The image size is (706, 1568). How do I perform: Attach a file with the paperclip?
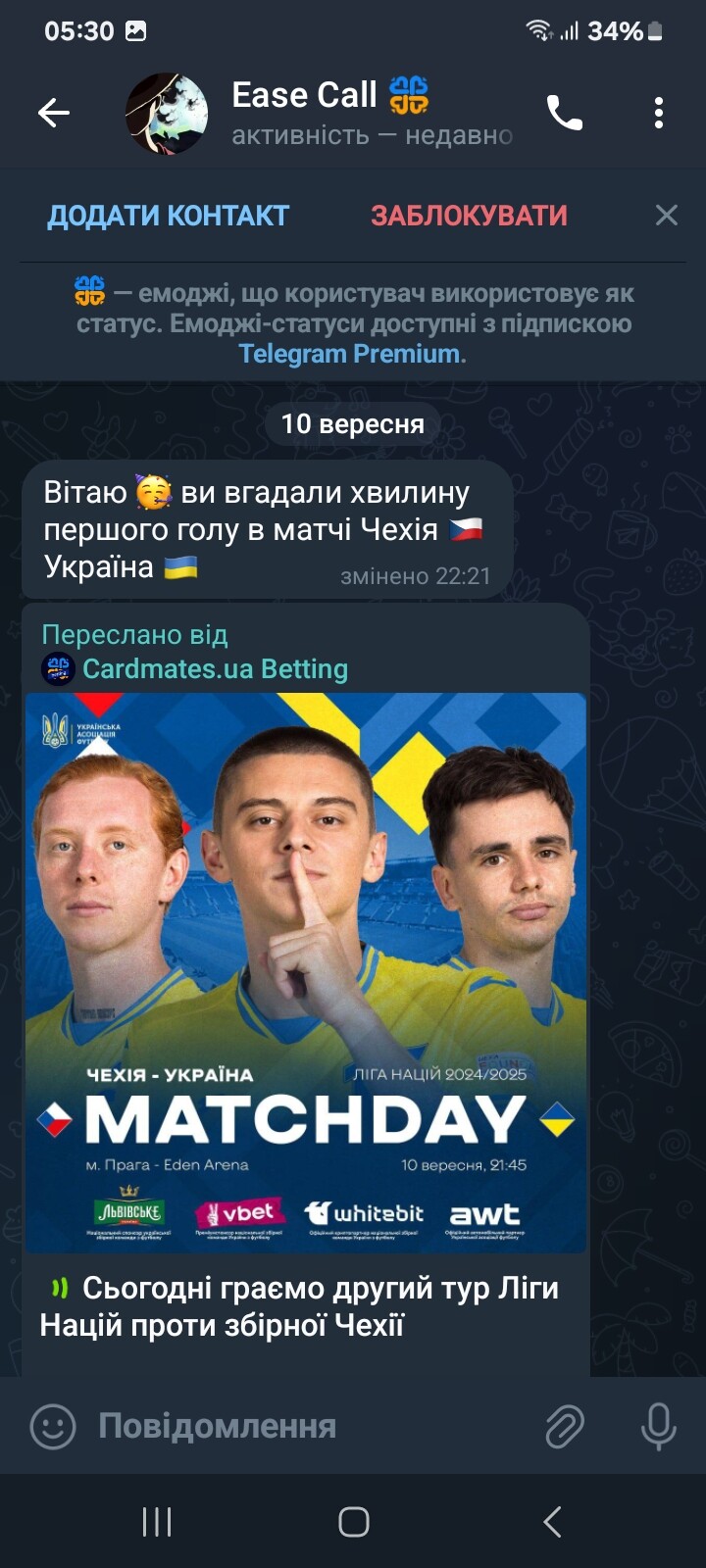click(x=565, y=1426)
